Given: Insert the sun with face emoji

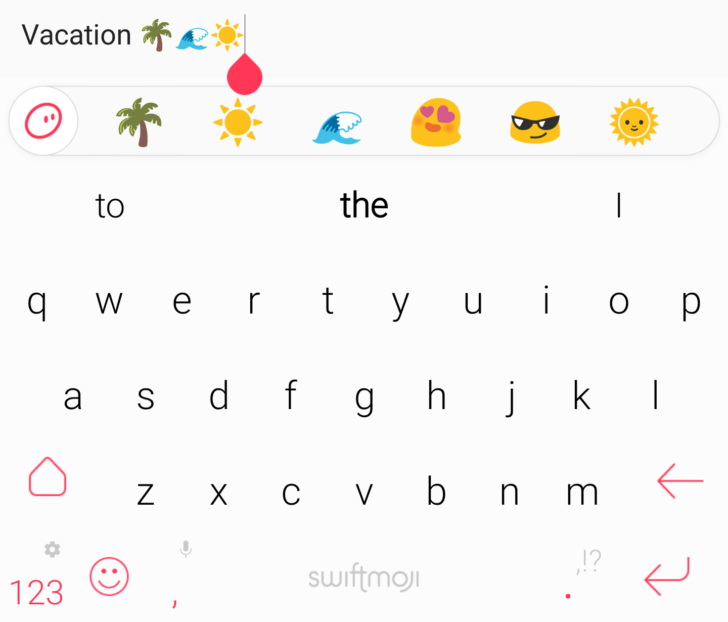Looking at the screenshot, I should [634, 122].
